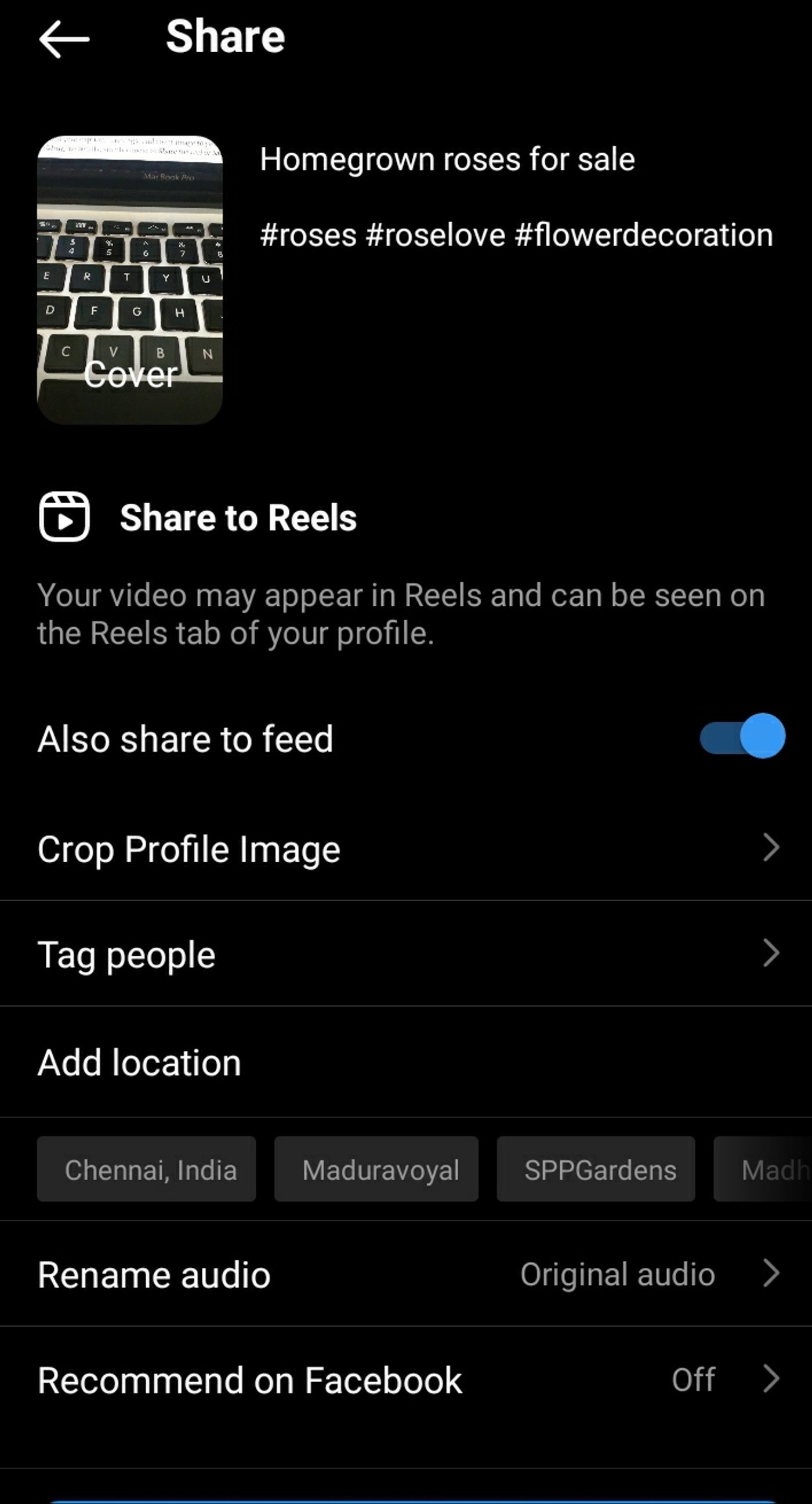
Task: Expand the Tag people section
Action: click(x=126, y=955)
